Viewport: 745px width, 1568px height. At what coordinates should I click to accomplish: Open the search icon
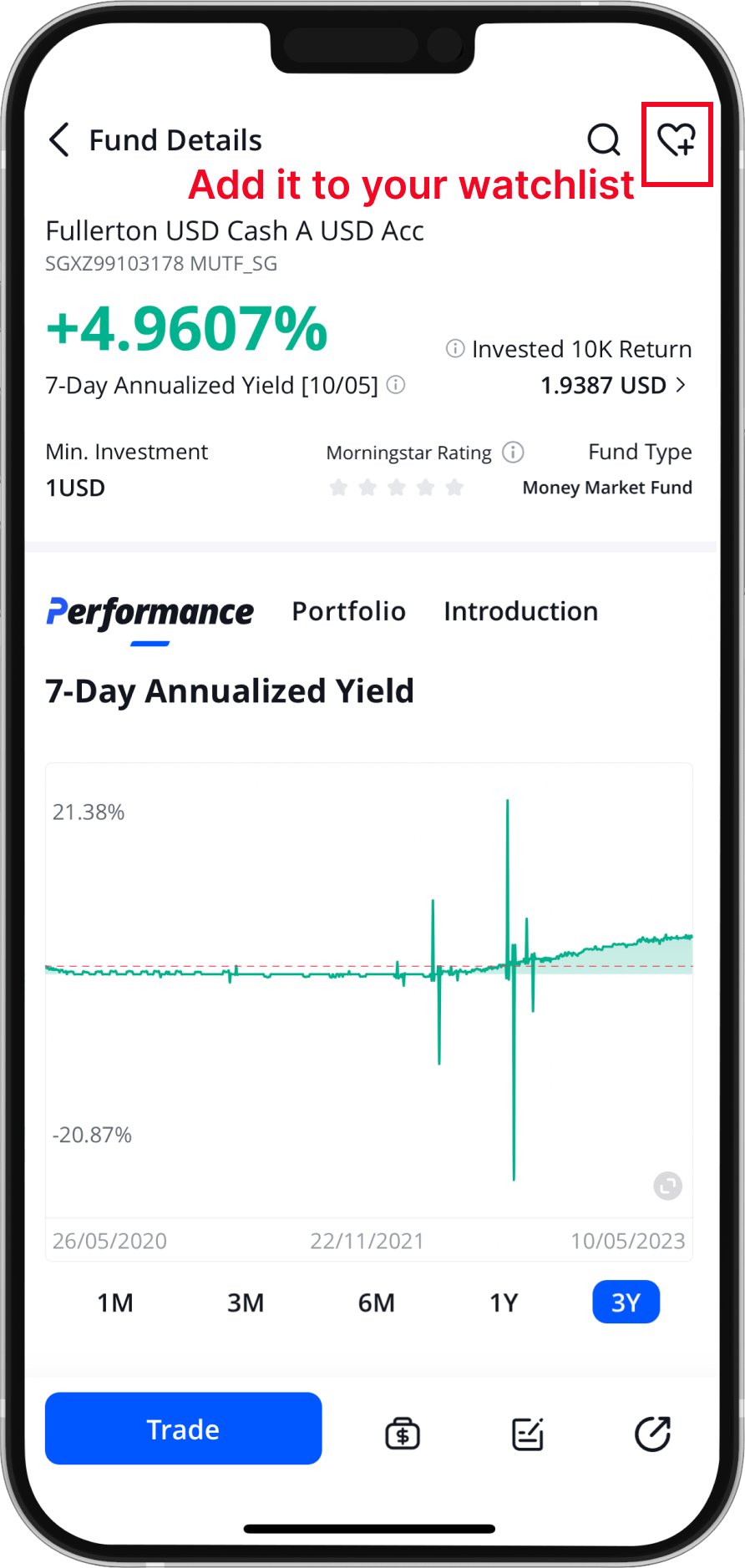[x=604, y=140]
